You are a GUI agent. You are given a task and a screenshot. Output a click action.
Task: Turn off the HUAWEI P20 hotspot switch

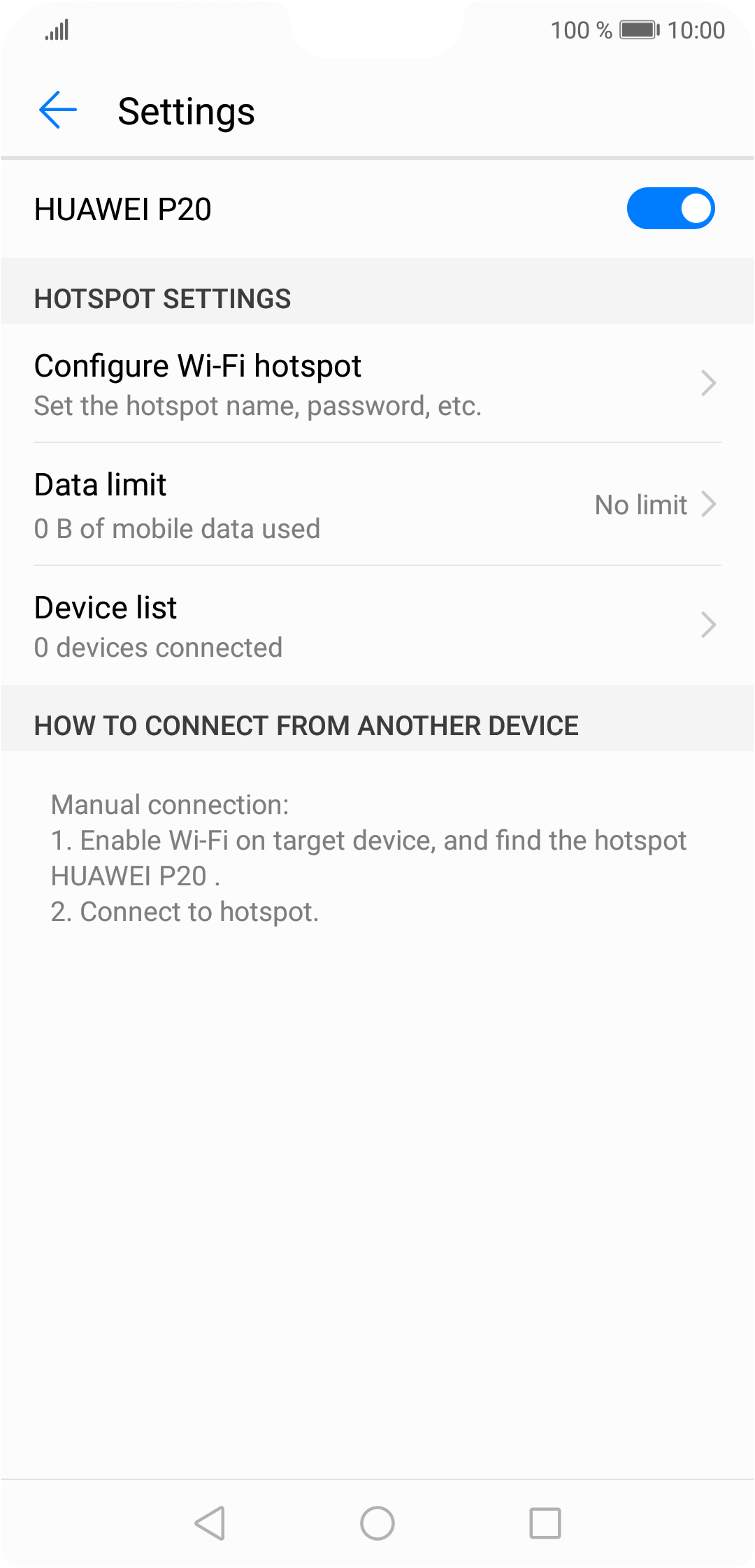670,208
